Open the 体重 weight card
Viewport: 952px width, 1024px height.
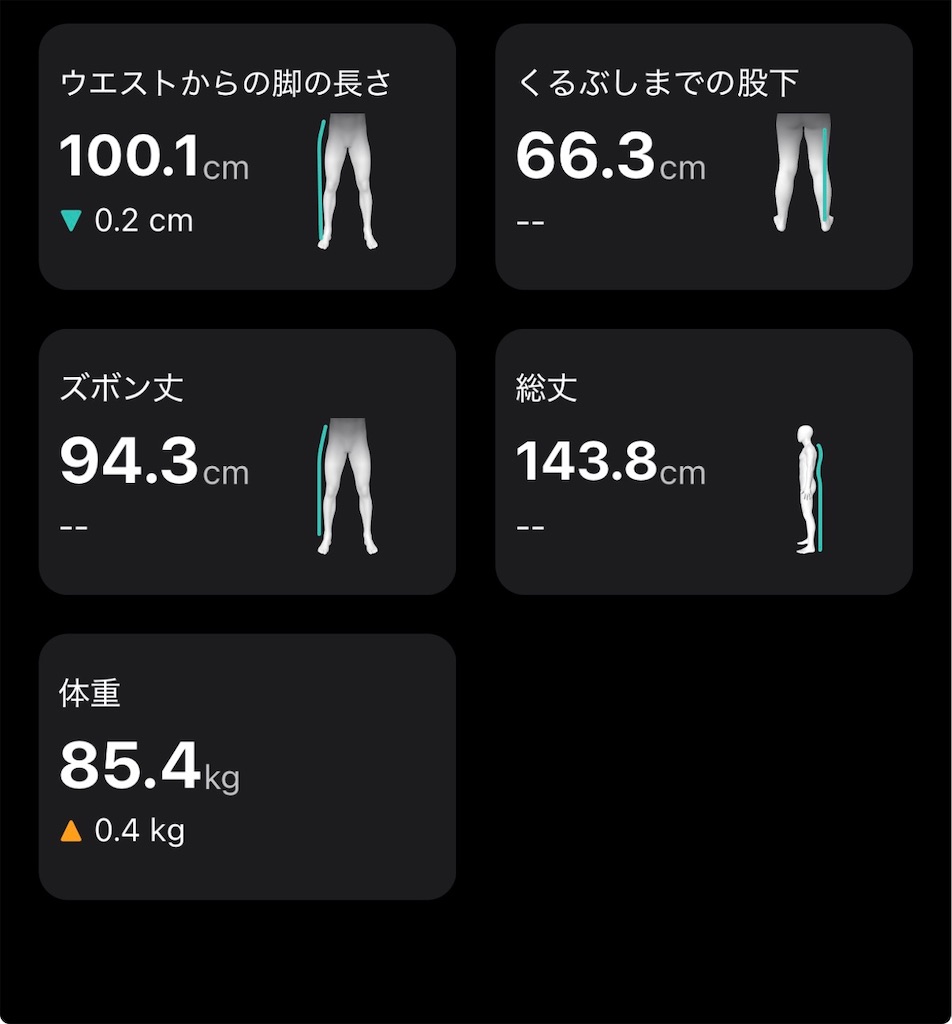(x=247, y=765)
